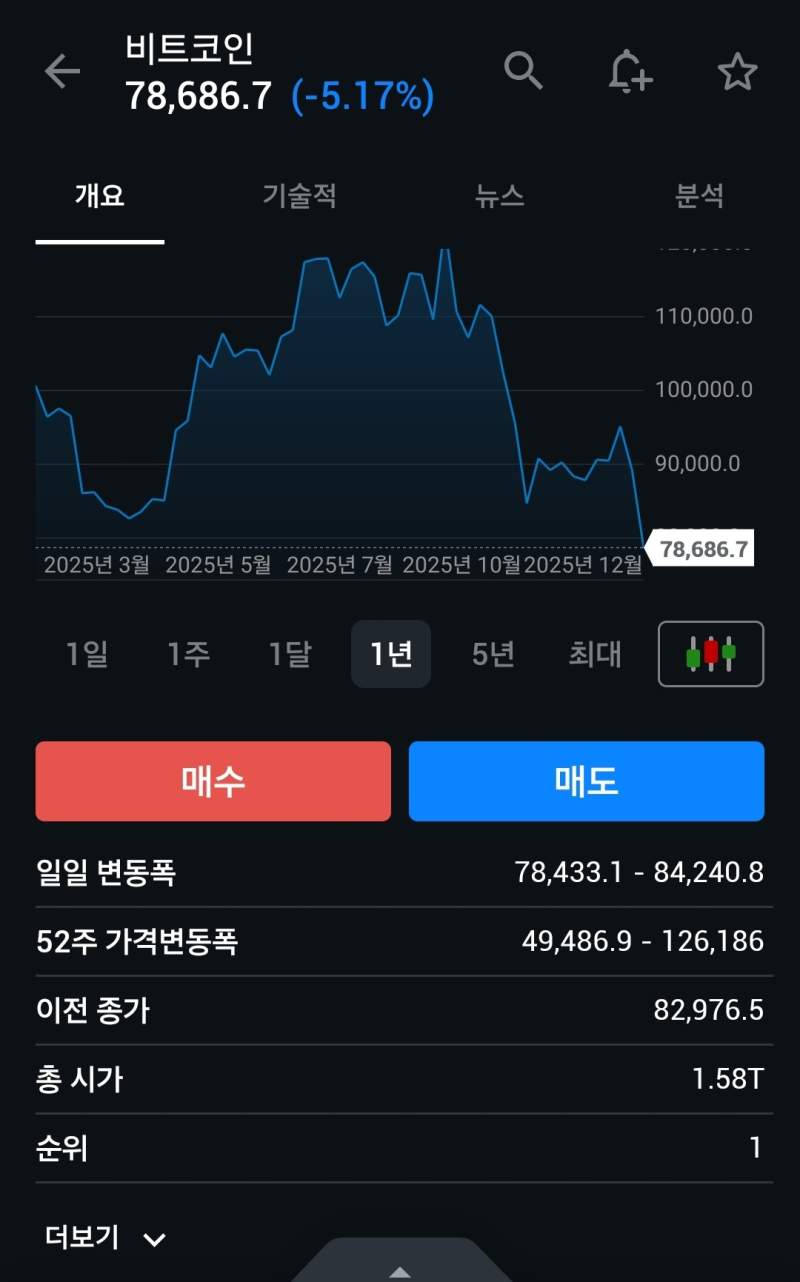
Task: Click the back arrow to return
Action: (62, 72)
